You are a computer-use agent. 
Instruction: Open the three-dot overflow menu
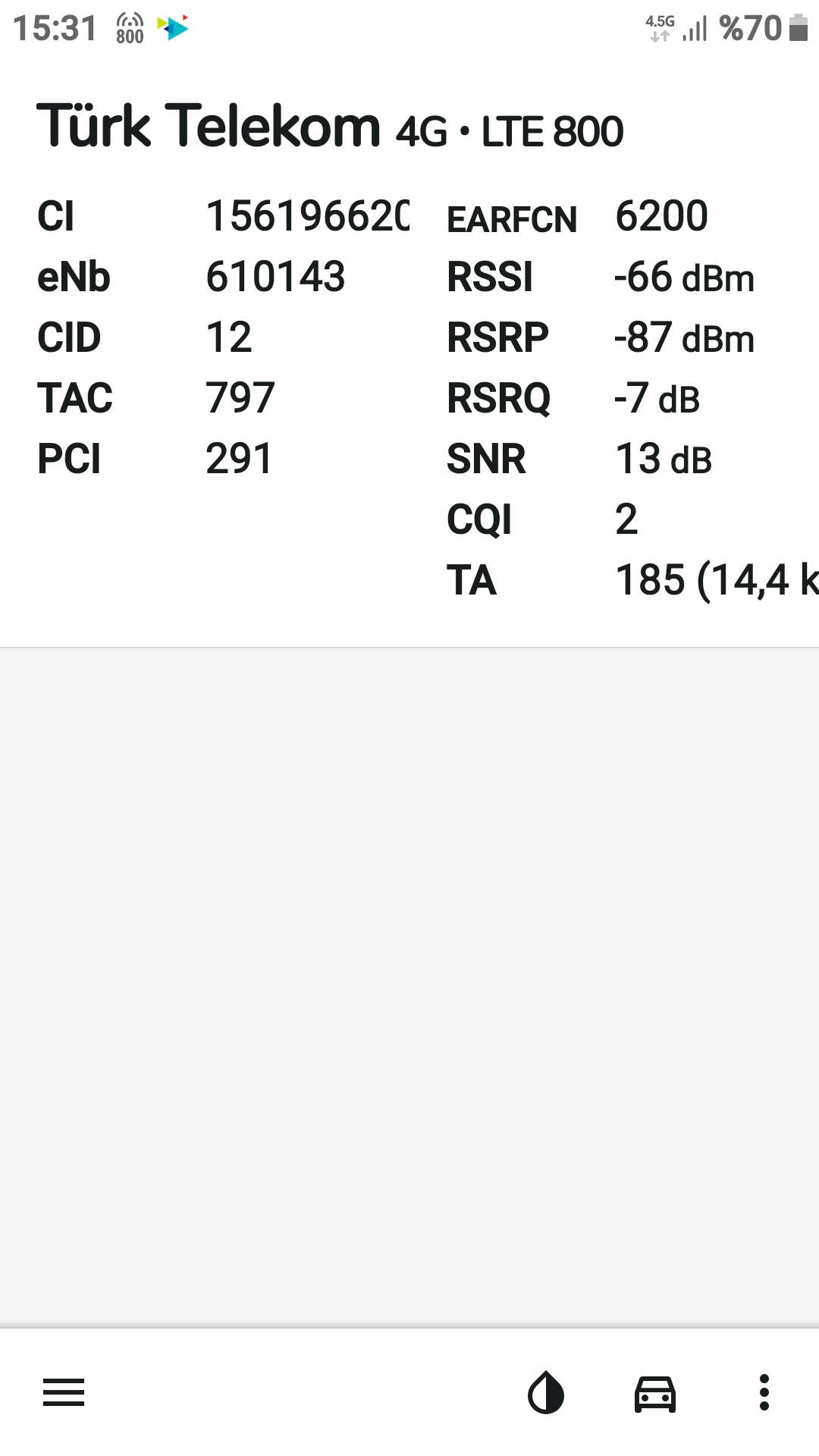(x=764, y=1392)
